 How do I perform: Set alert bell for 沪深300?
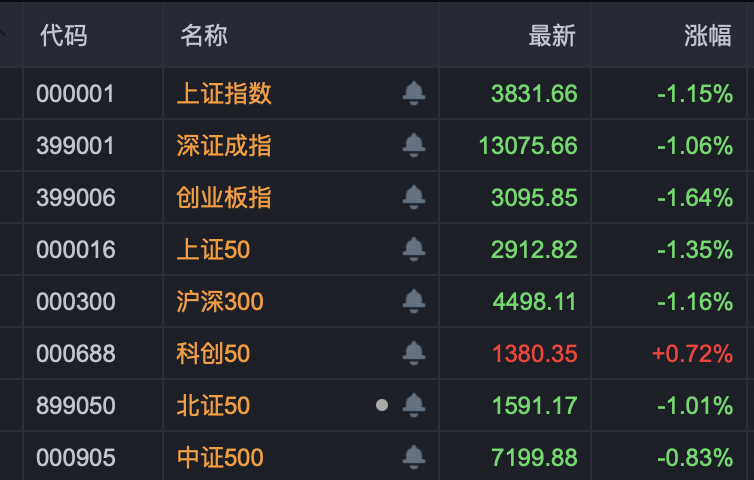[x=414, y=302]
